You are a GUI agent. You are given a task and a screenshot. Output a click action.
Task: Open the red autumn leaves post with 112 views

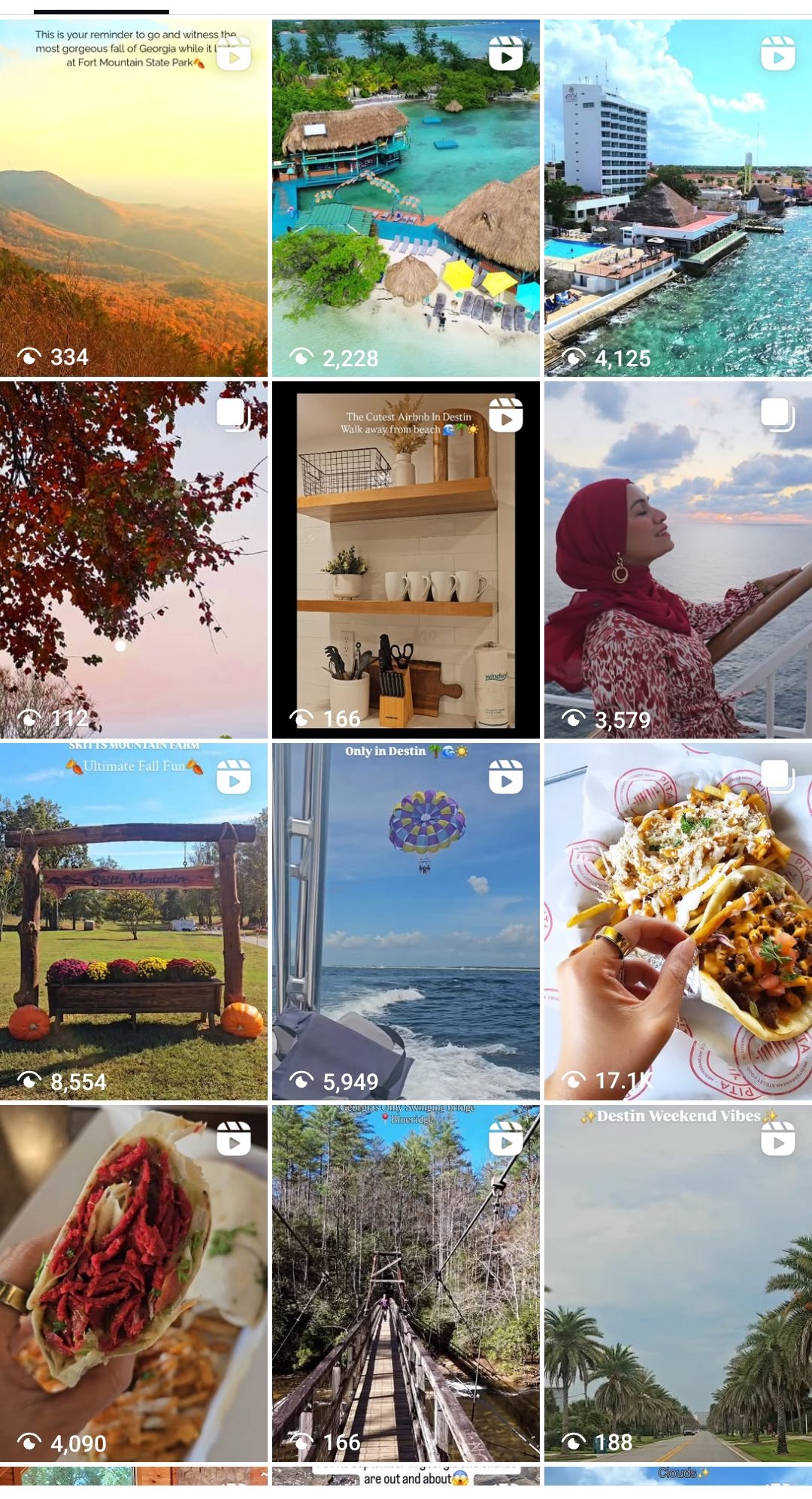click(134, 560)
